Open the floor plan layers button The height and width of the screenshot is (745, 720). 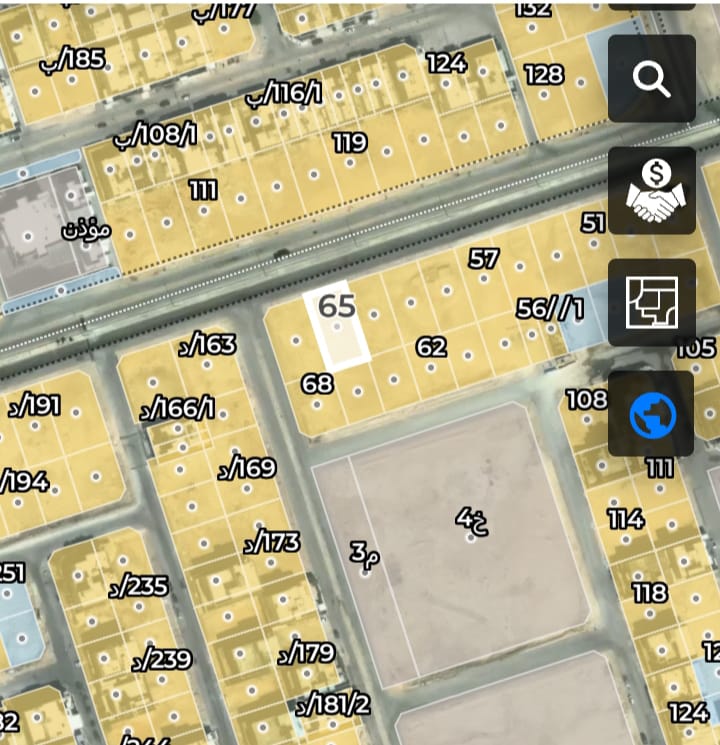pyautogui.click(x=652, y=303)
